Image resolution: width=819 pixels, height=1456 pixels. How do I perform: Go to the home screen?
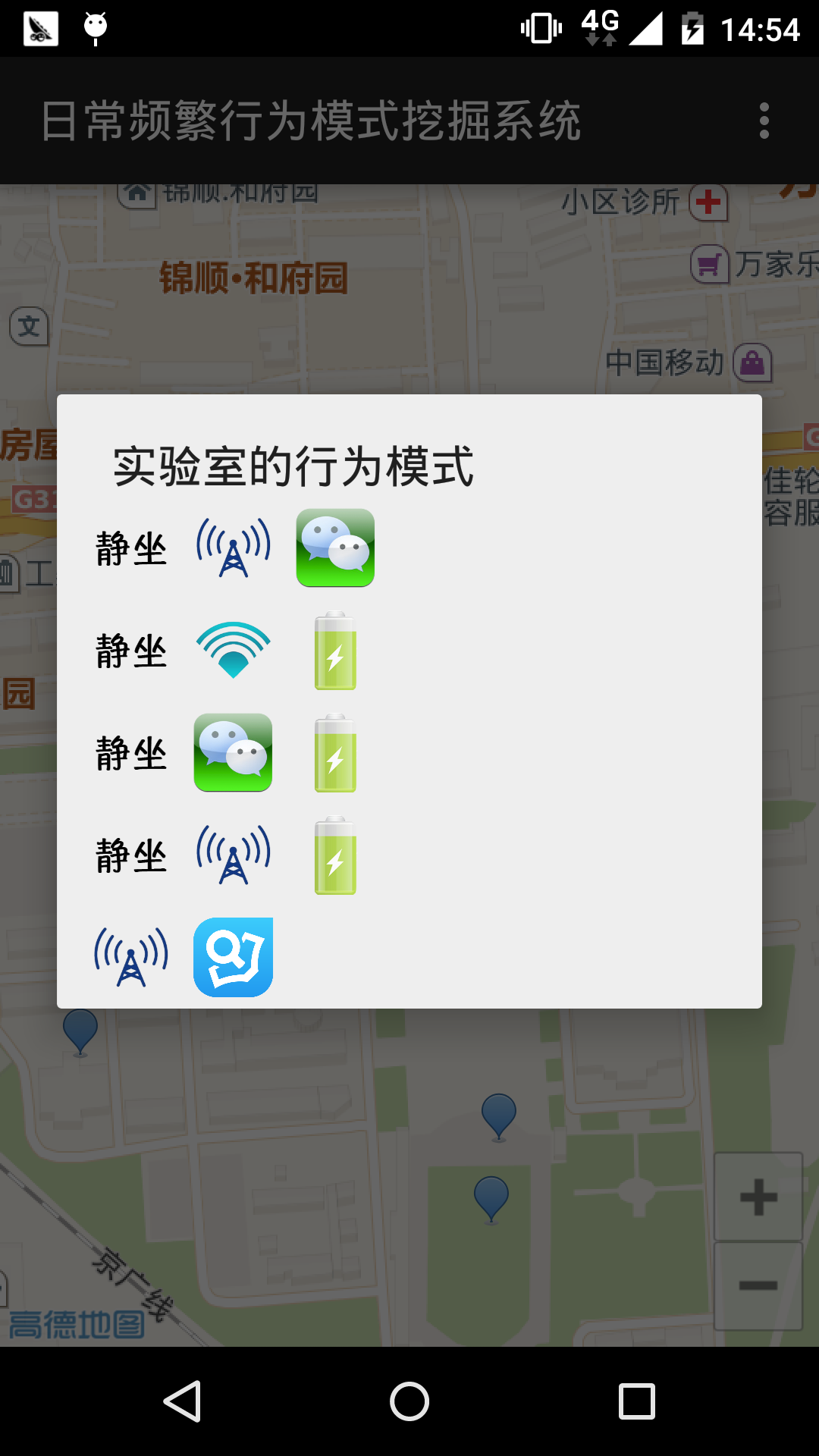[409, 1401]
